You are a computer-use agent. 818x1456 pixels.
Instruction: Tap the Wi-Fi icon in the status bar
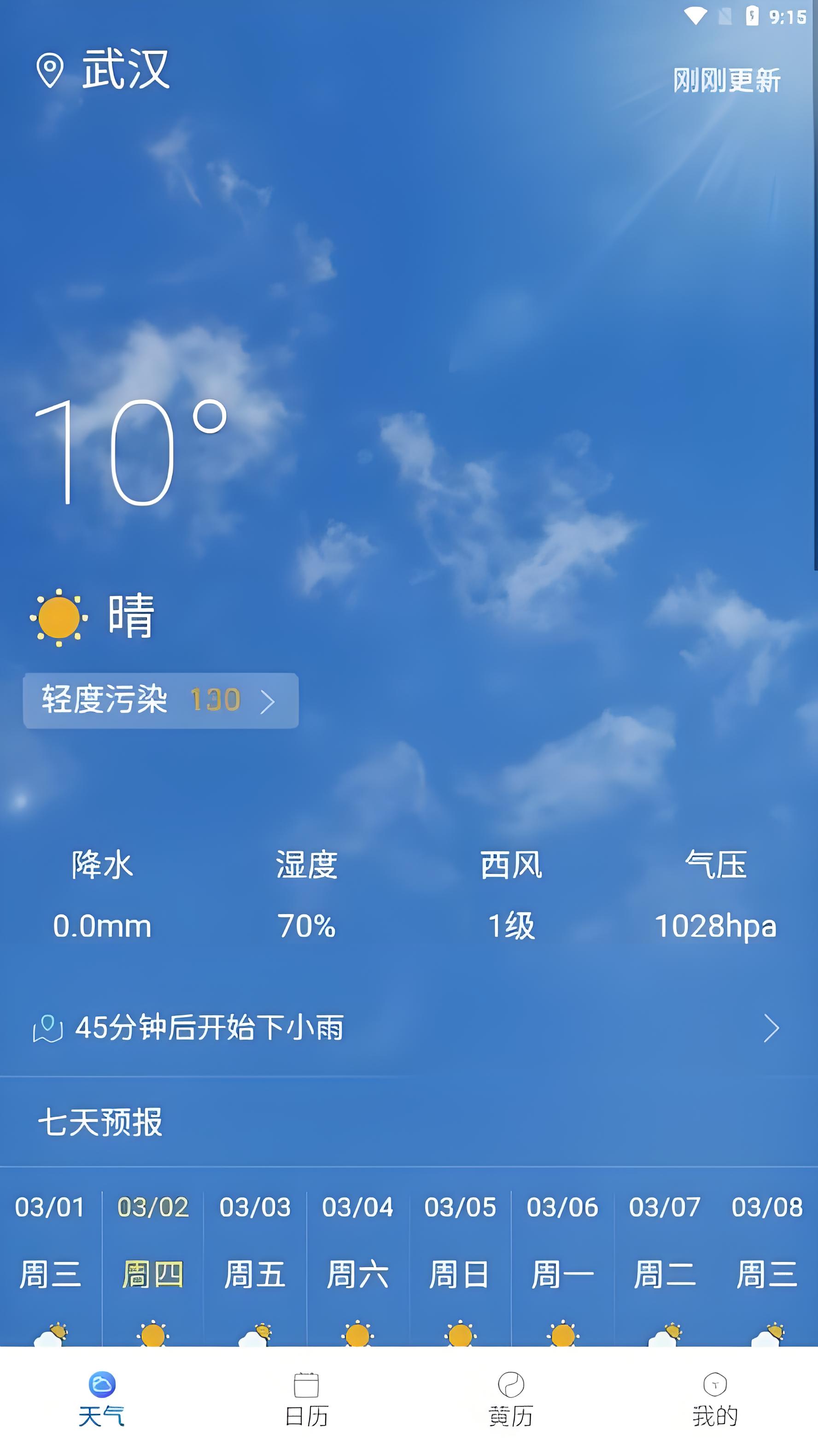pos(696,16)
